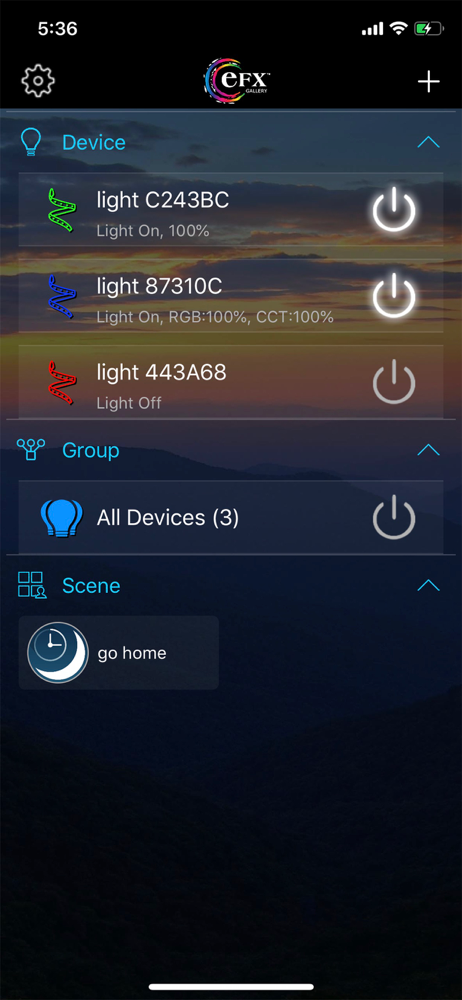Toggle power for light 87310C
The height and width of the screenshot is (1000, 462).
tap(394, 296)
